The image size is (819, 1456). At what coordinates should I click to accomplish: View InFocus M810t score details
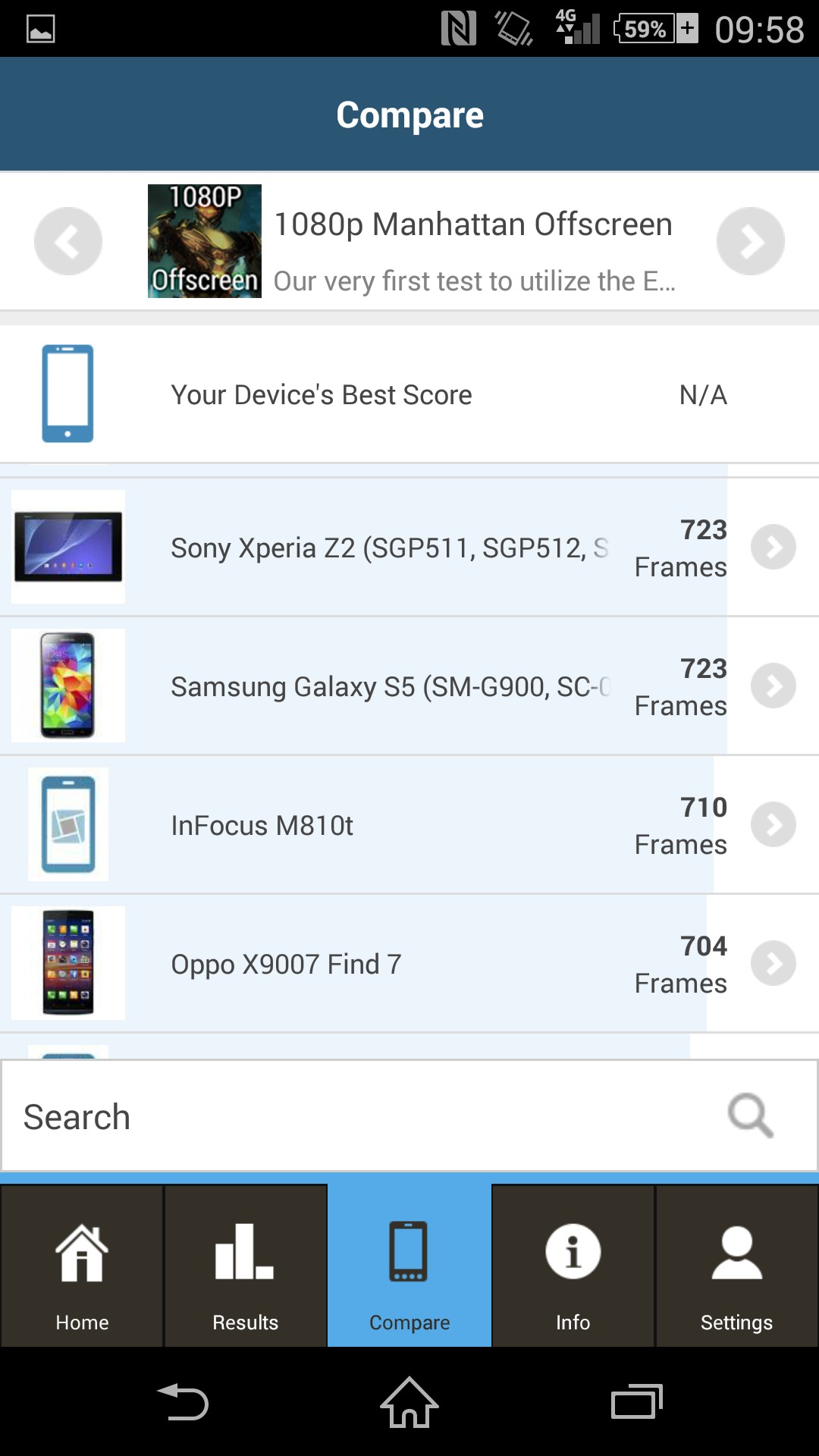[x=773, y=824]
